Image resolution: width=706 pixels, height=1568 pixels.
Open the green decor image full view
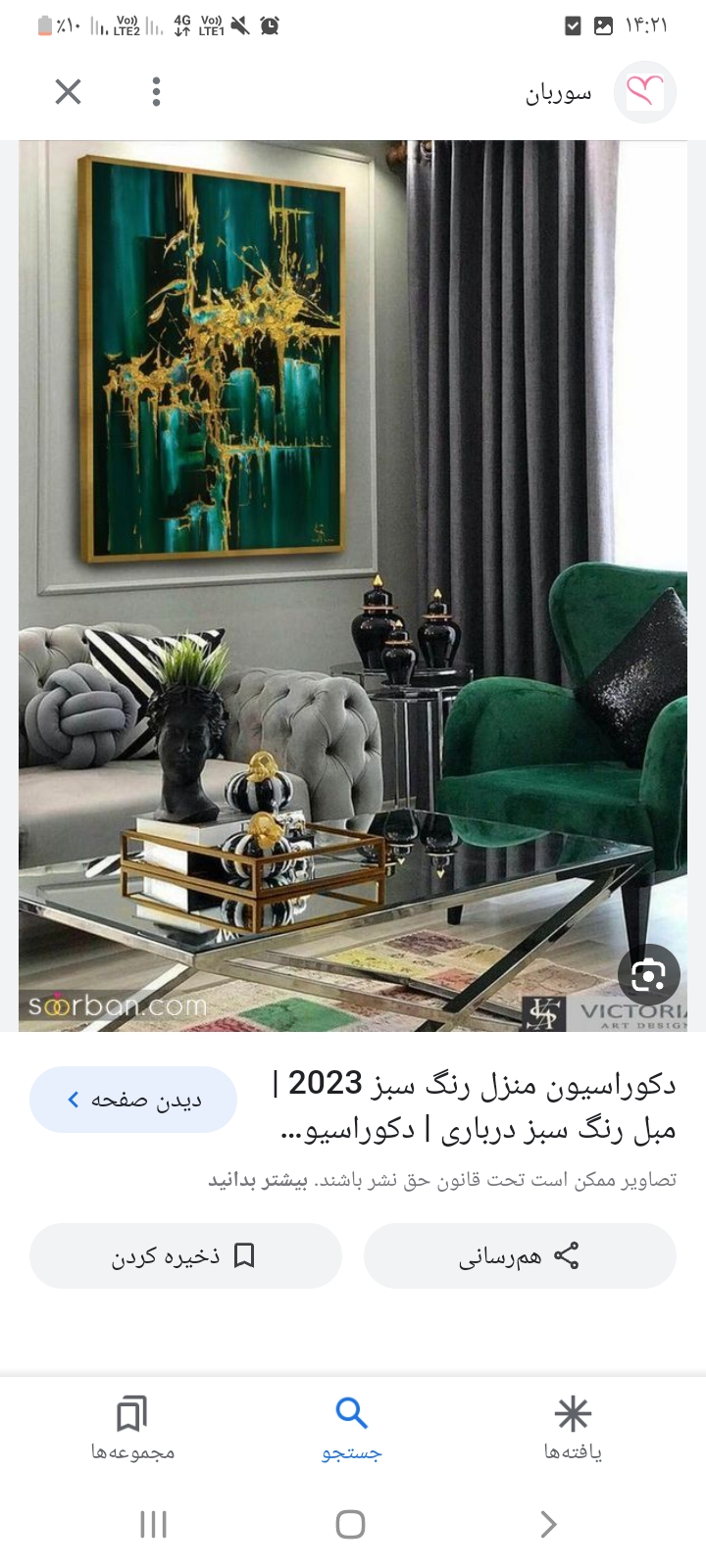coord(353,586)
